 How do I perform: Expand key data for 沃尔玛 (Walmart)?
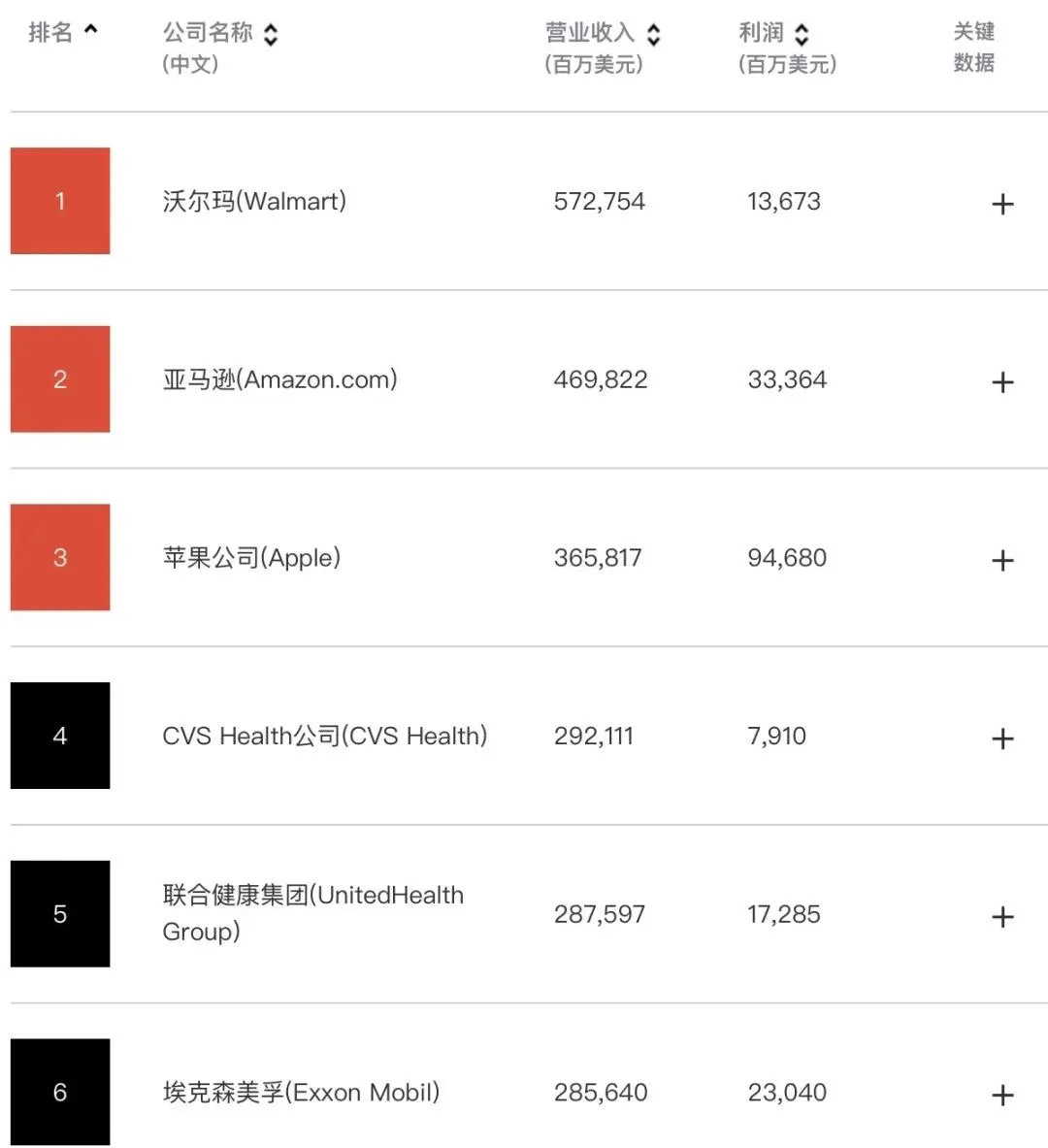coord(1002,204)
